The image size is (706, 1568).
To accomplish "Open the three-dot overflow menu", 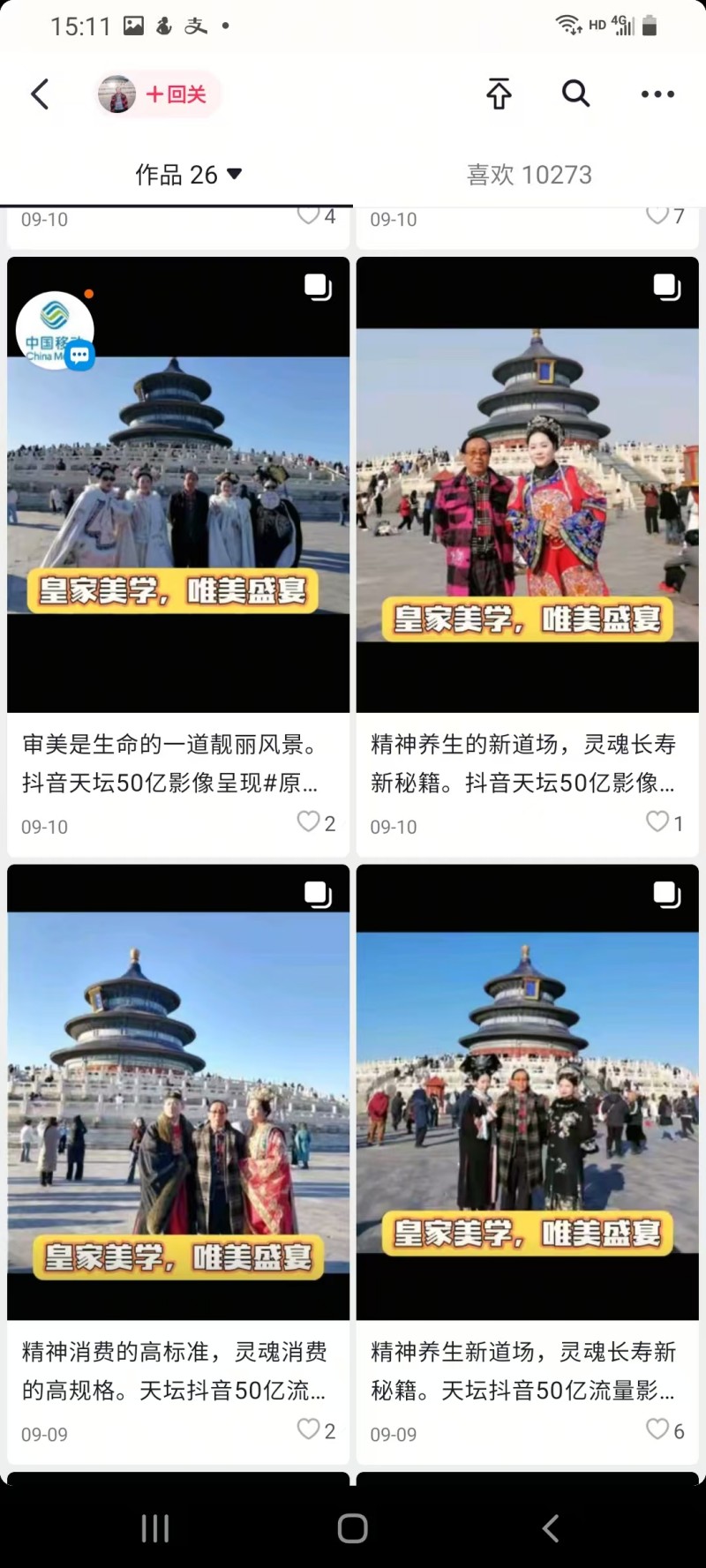I will [x=657, y=94].
